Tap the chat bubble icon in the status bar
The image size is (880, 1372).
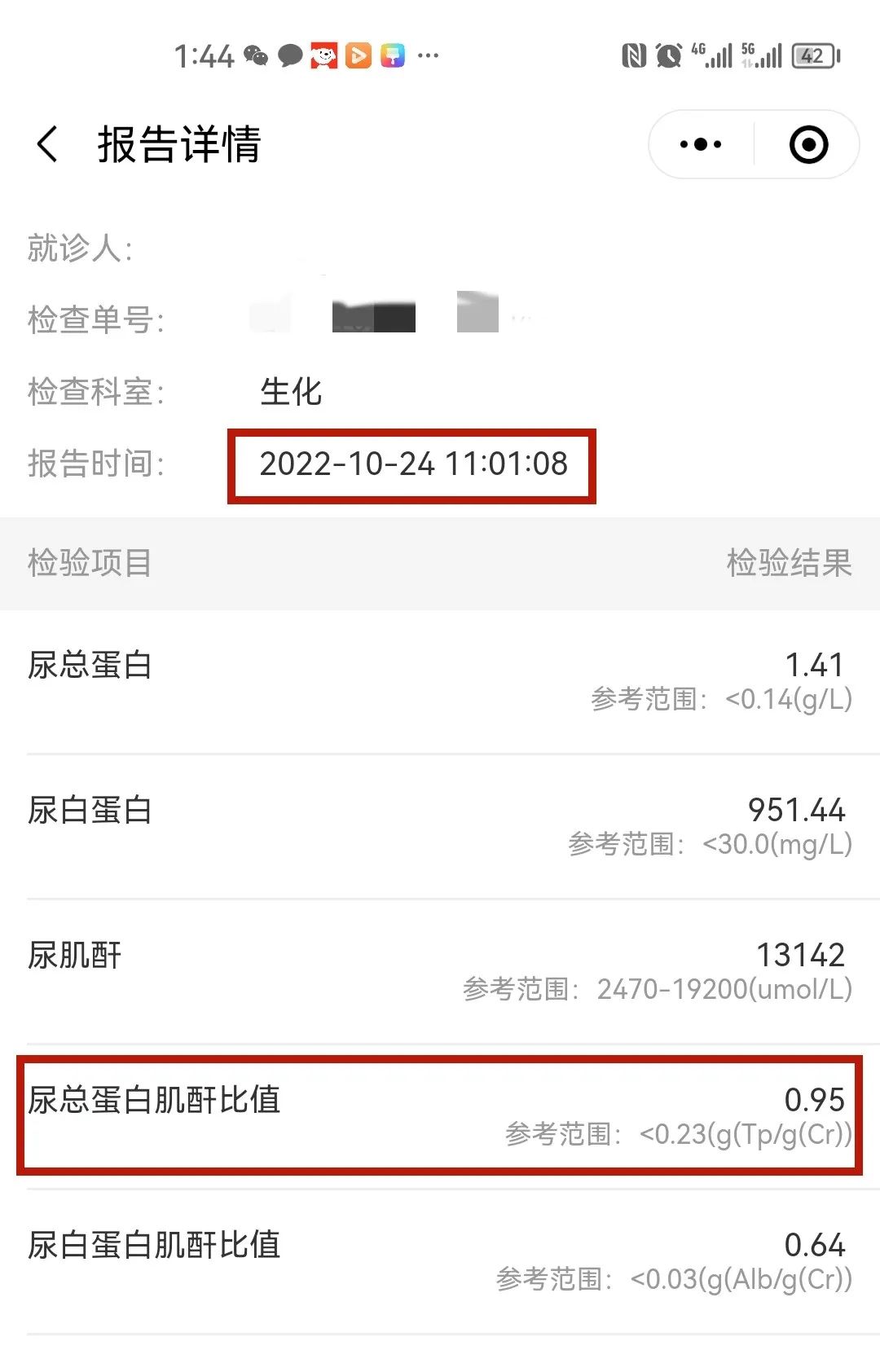pyautogui.click(x=291, y=55)
